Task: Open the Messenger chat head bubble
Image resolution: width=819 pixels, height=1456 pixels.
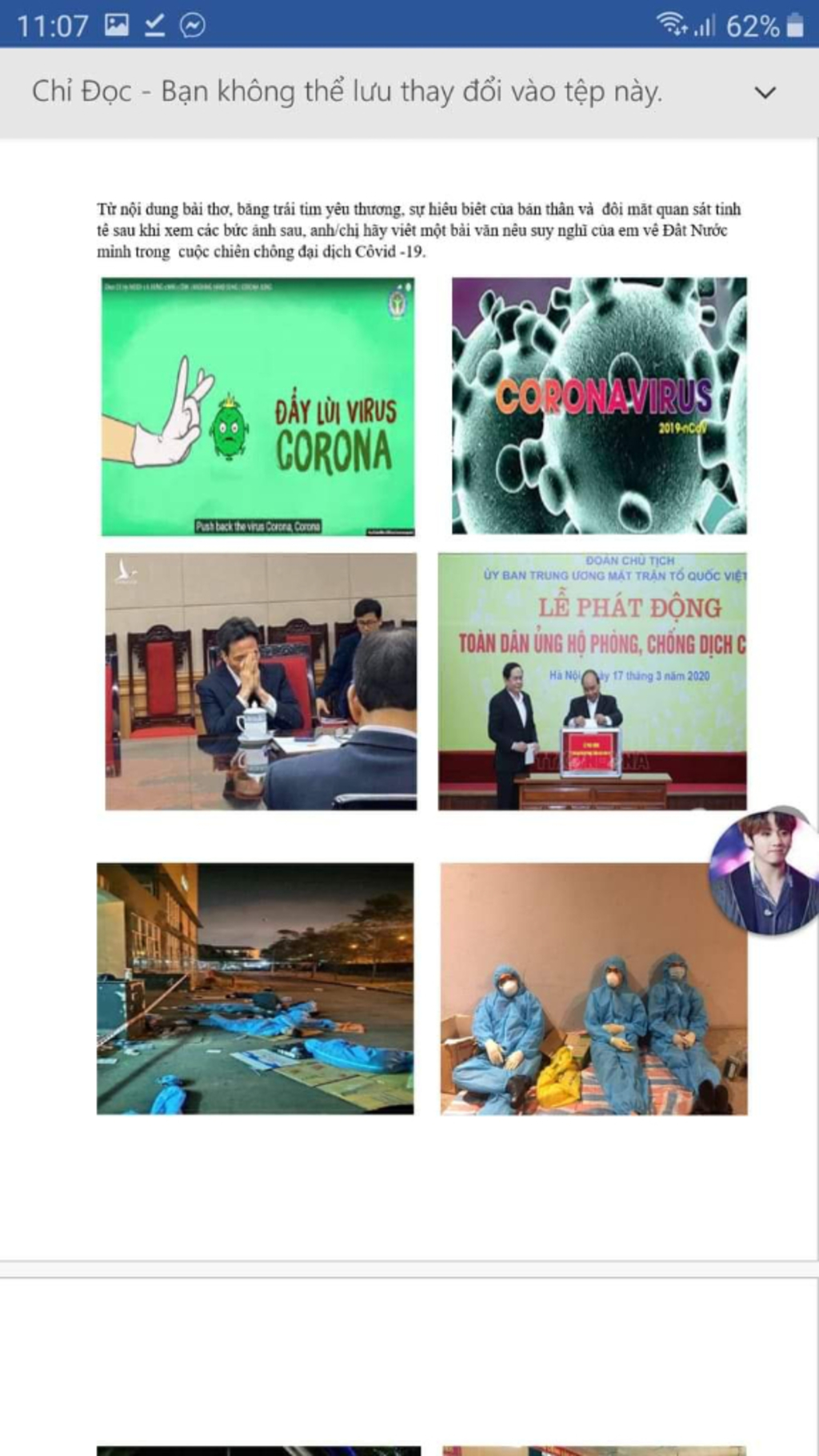Action: [x=765, y=871]
